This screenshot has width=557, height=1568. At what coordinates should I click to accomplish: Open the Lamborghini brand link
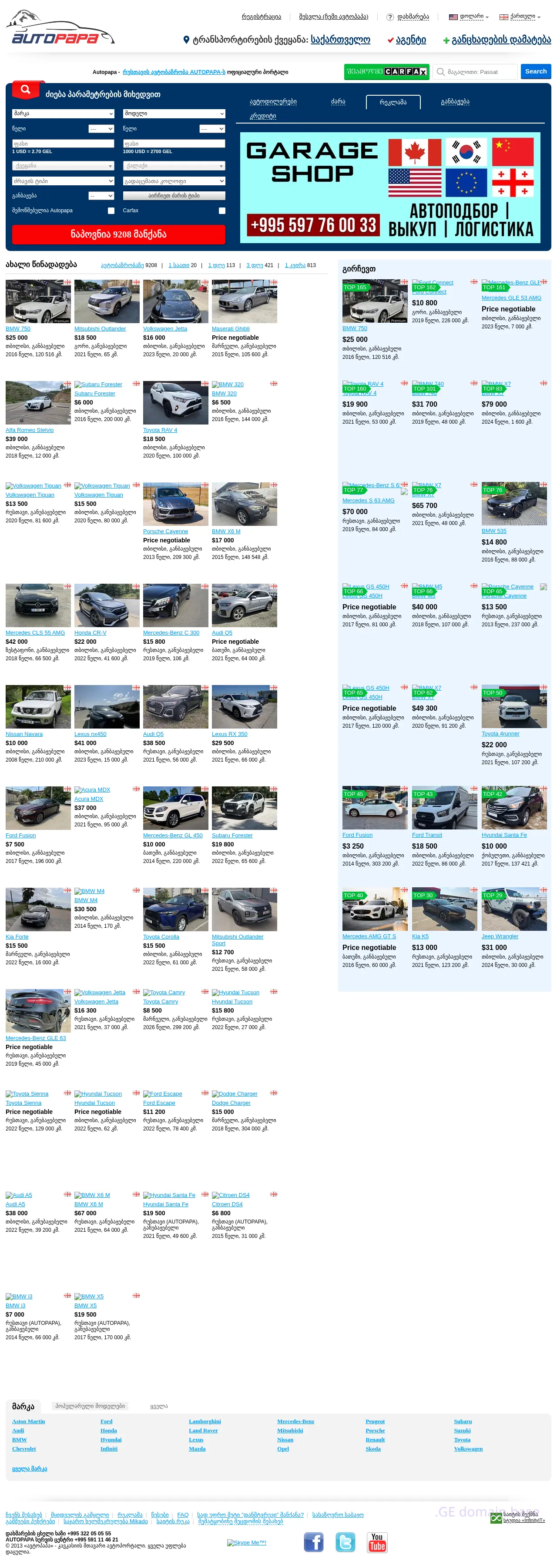pos(205,1421)
